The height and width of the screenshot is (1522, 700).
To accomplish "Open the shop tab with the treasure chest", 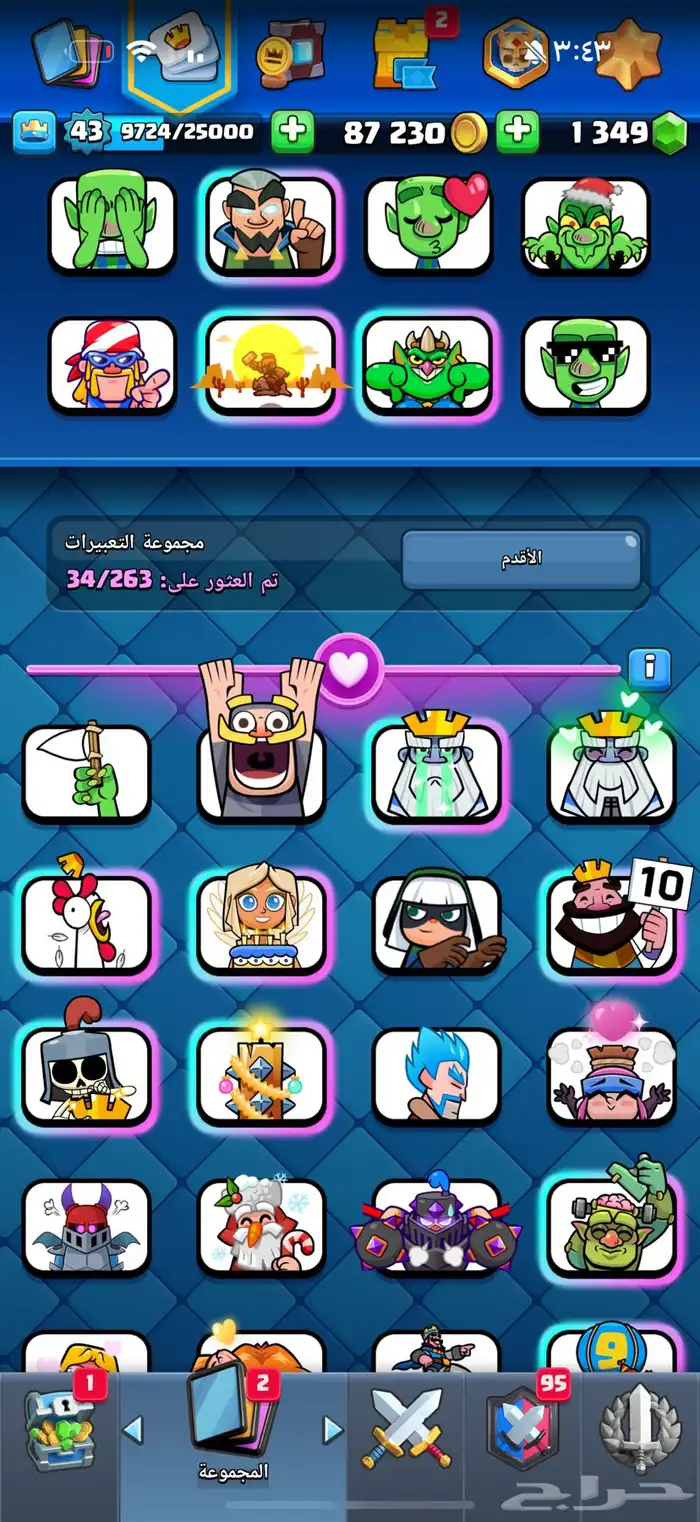I will pos(59,1427).
